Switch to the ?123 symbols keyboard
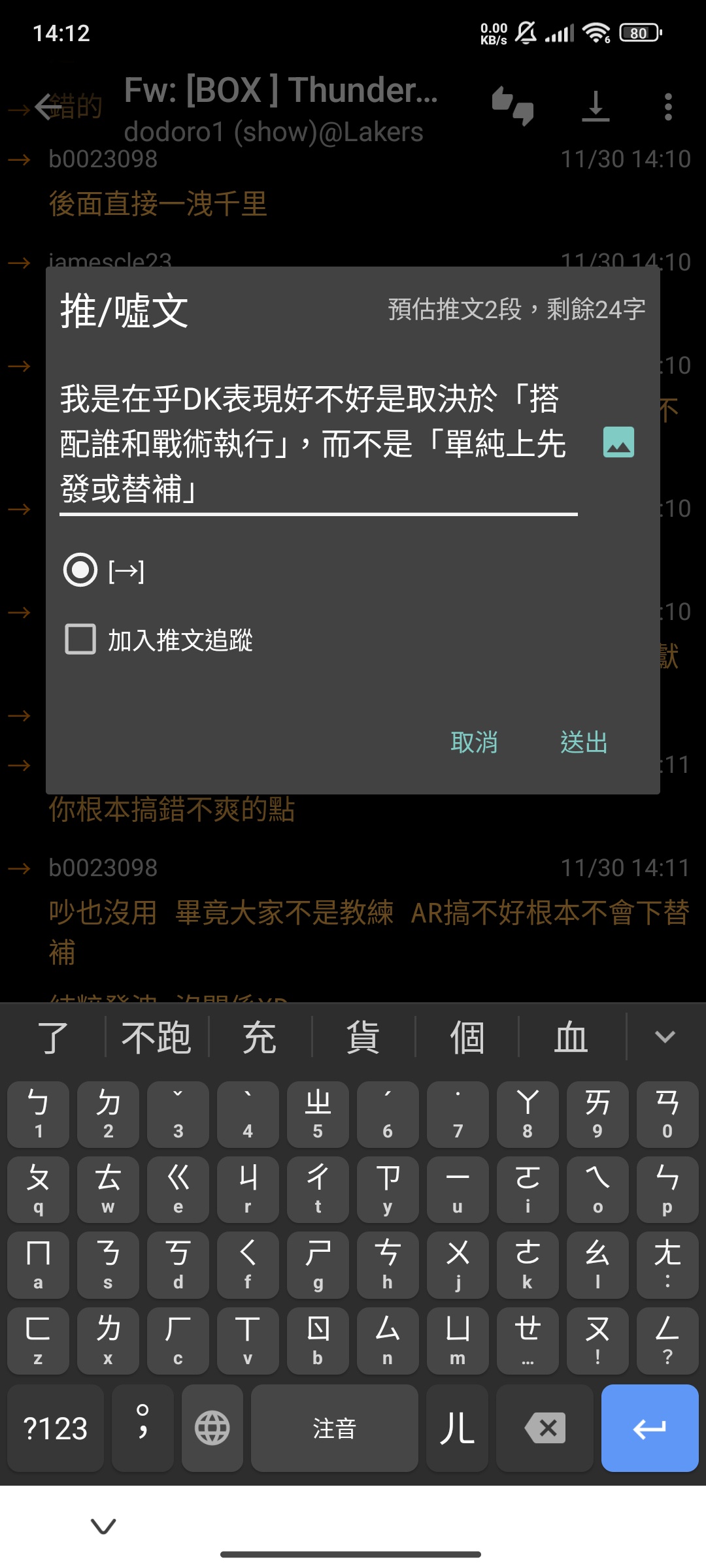The width and height of the screenshot is (706, 1568). (x=56, y=1428)
